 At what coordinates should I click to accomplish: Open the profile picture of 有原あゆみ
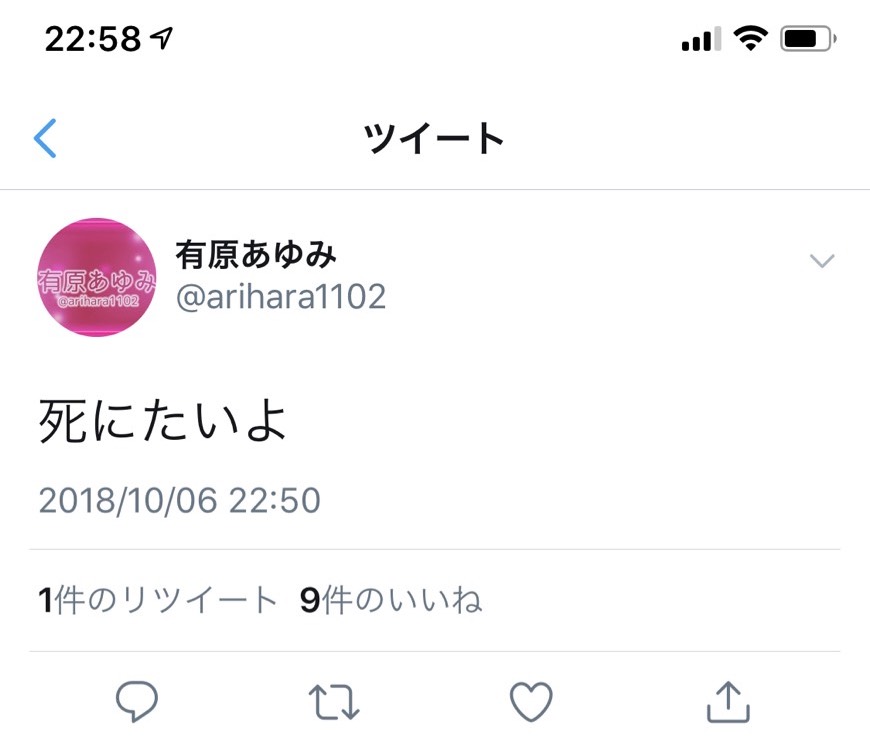pos(97,277)
